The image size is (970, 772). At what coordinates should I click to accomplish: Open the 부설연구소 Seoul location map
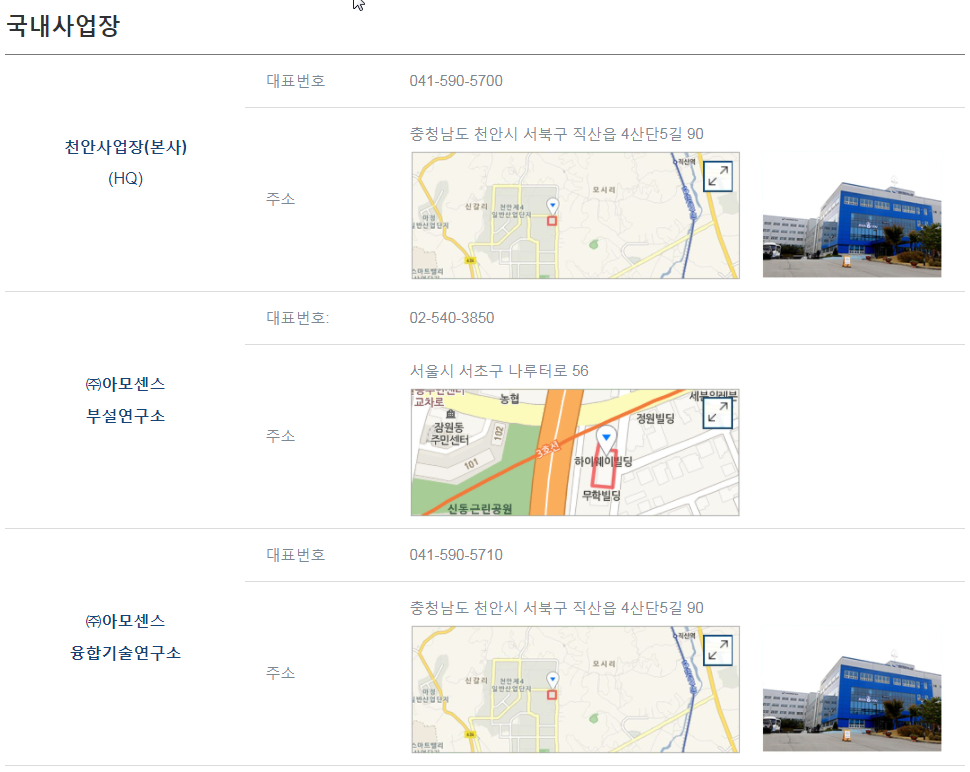coord(575,452)
